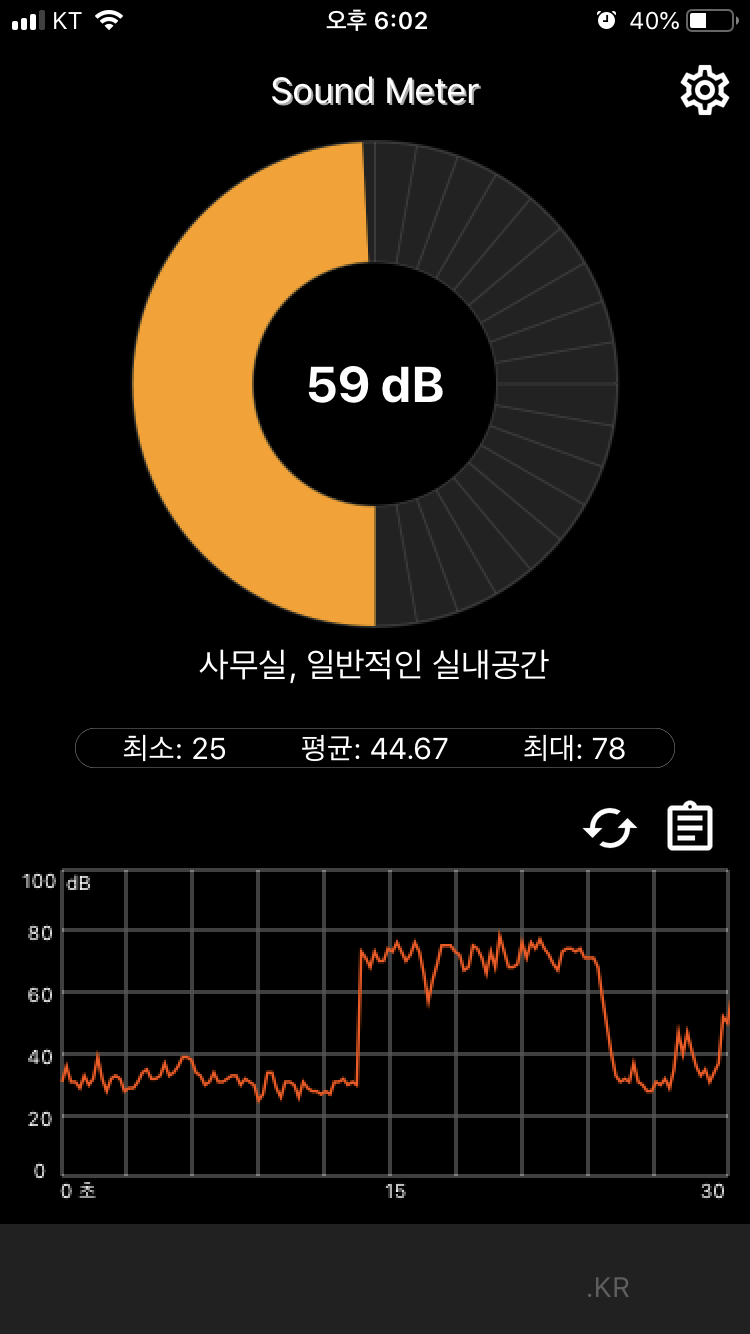The height and width of the screenshot is (1334, 750).
Task: Open the measurement log clipboard icon
Action: [690, 827]
